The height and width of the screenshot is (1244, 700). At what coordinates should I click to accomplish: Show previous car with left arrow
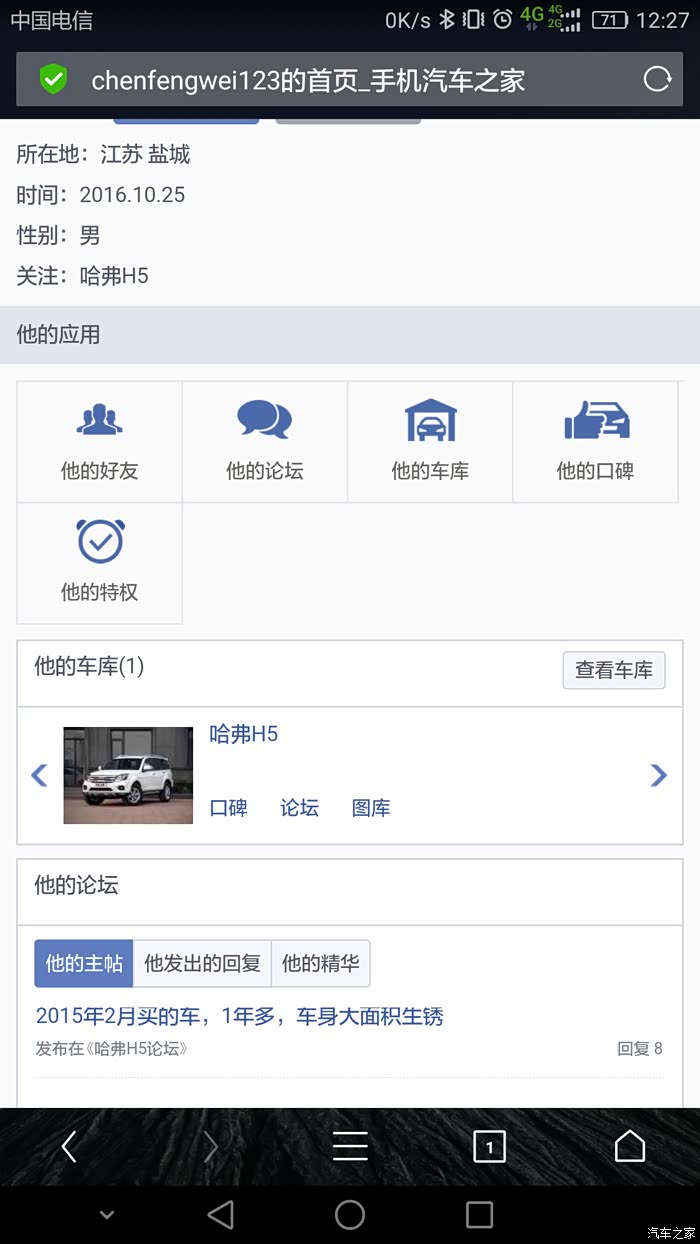40,775
